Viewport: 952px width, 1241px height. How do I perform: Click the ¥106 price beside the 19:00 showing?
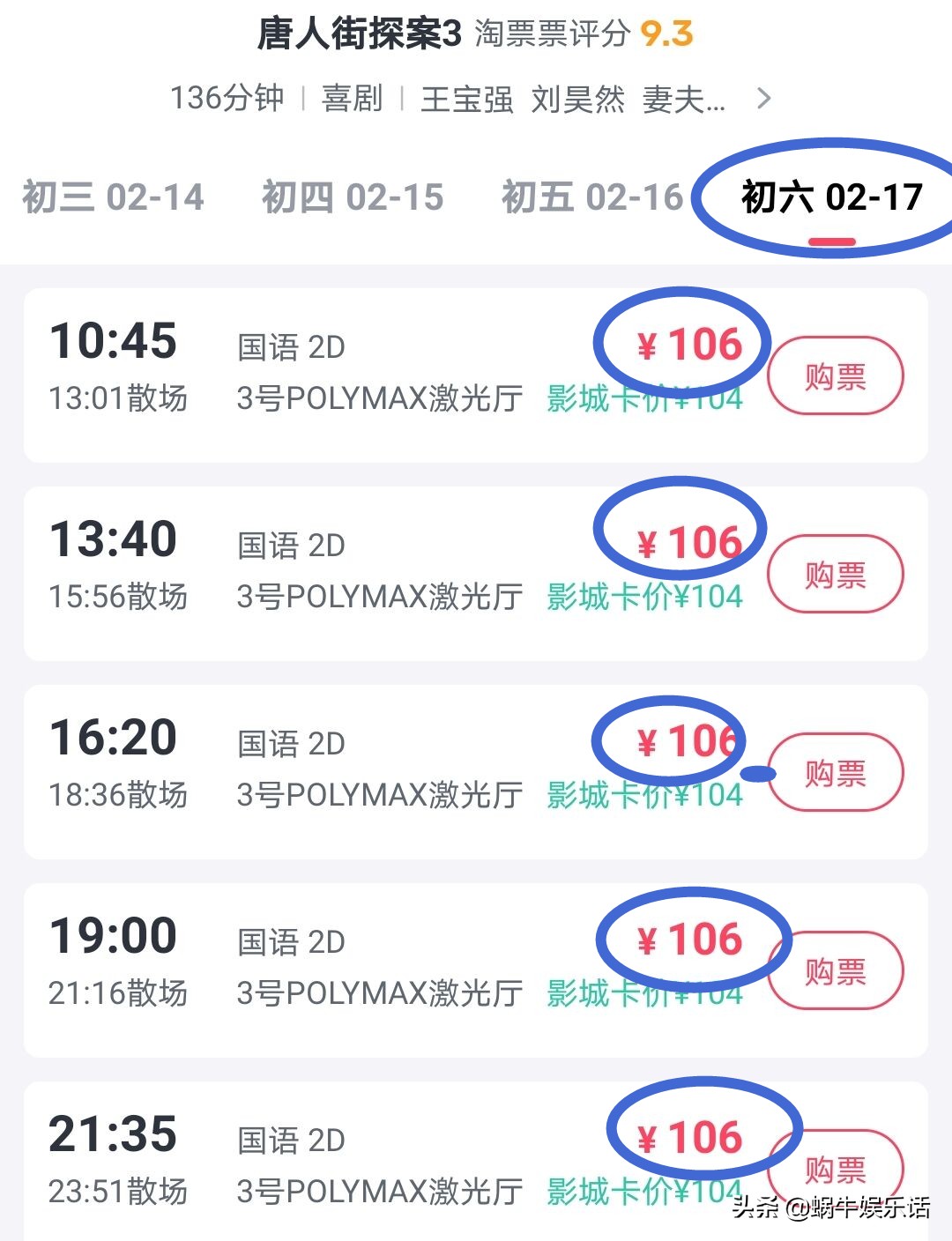pos(689,940)
